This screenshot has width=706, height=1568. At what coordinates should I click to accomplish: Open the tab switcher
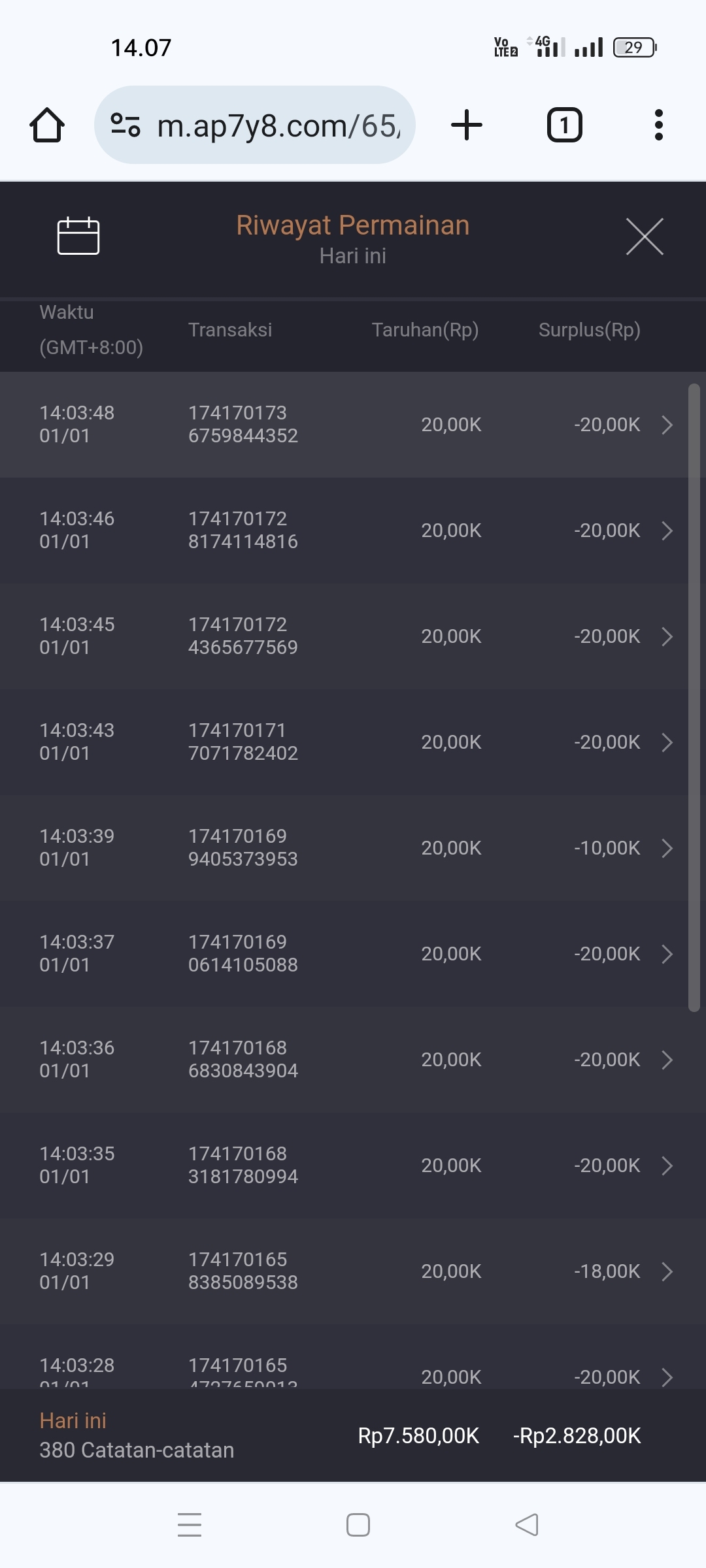[564, 125]
